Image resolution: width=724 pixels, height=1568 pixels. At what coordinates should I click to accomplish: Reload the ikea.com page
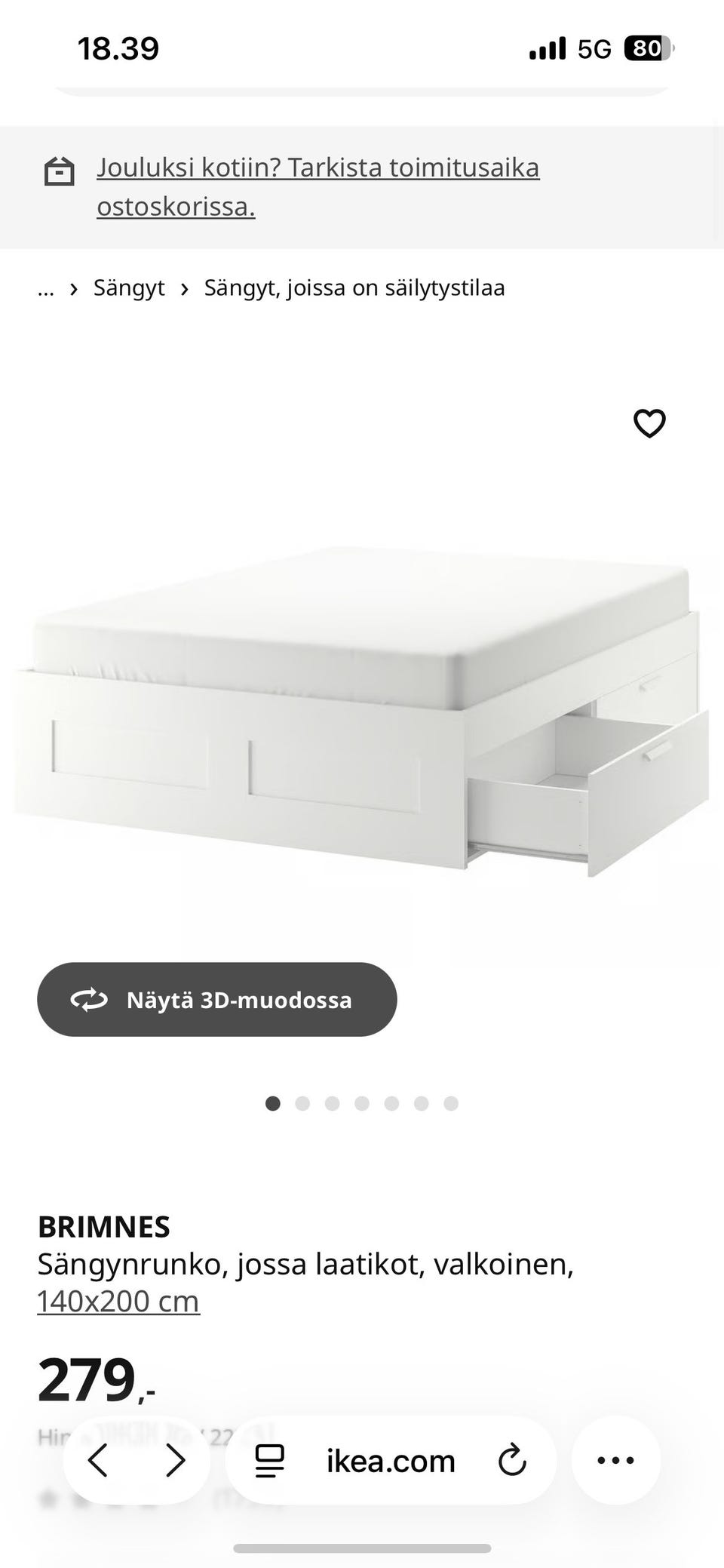[x=511, y=1460]
